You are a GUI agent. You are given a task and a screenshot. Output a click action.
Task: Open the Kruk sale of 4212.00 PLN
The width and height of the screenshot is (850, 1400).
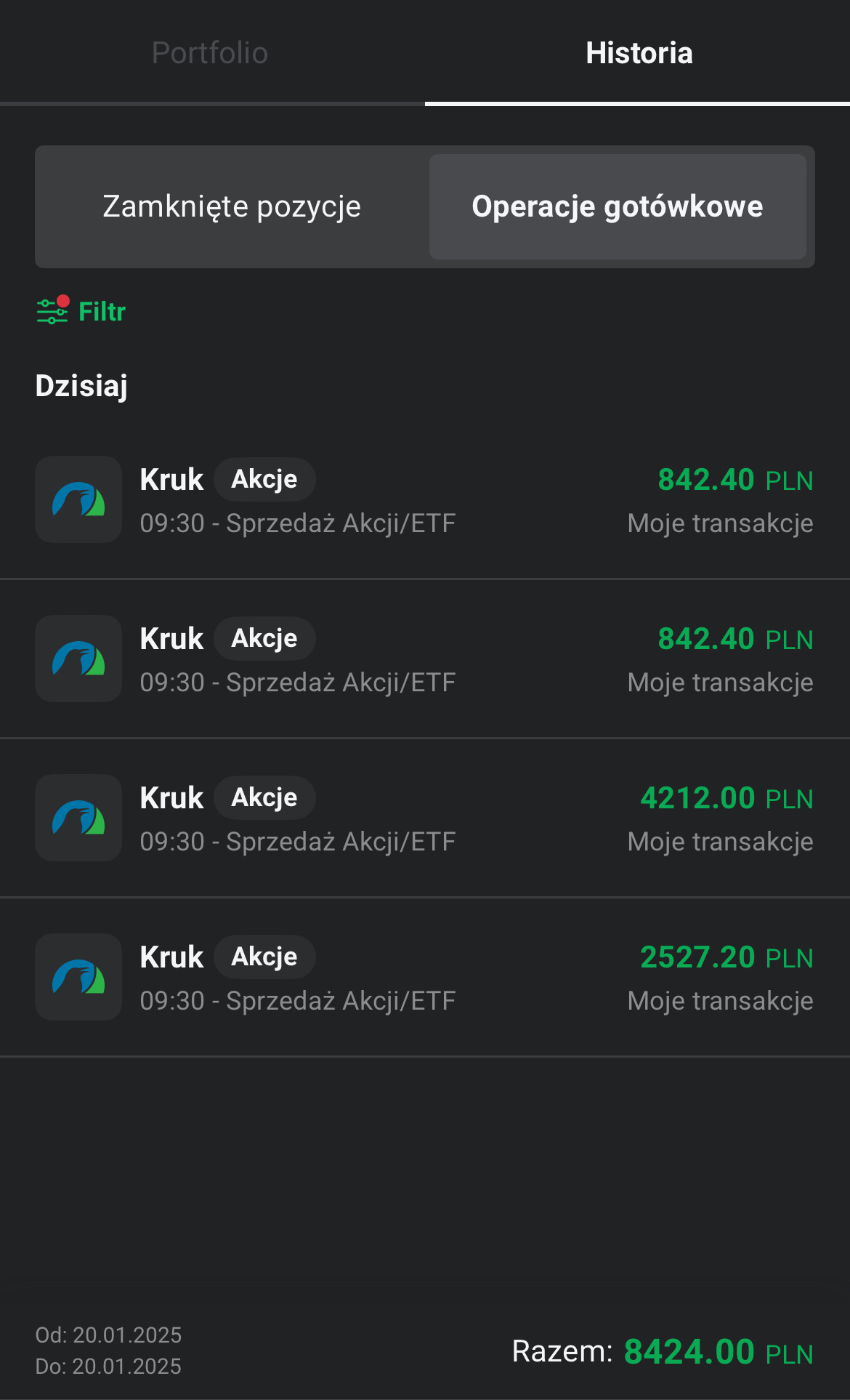424,818
